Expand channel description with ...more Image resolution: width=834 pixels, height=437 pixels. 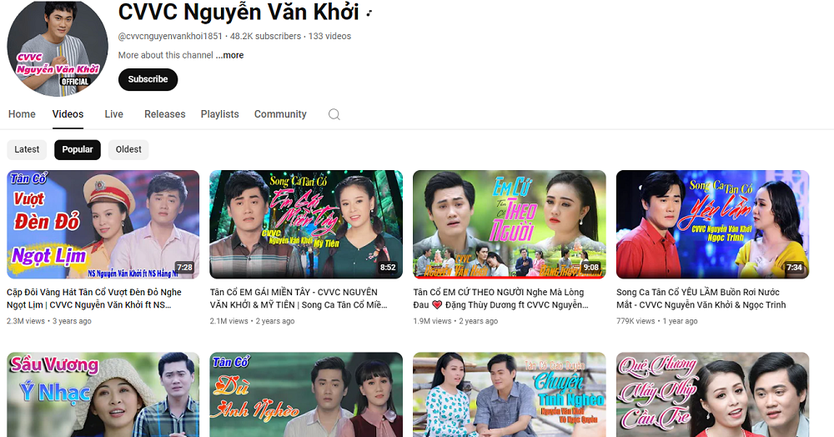click(x=230, y=55)
